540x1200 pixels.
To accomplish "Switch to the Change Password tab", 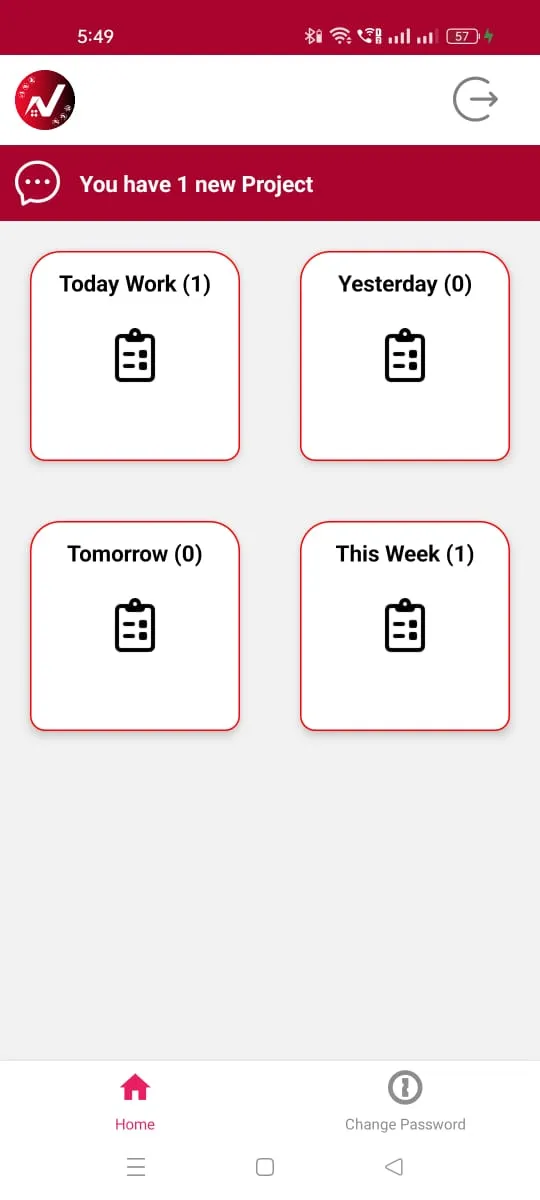I will pyautogui.click(x=405, y=1100).
